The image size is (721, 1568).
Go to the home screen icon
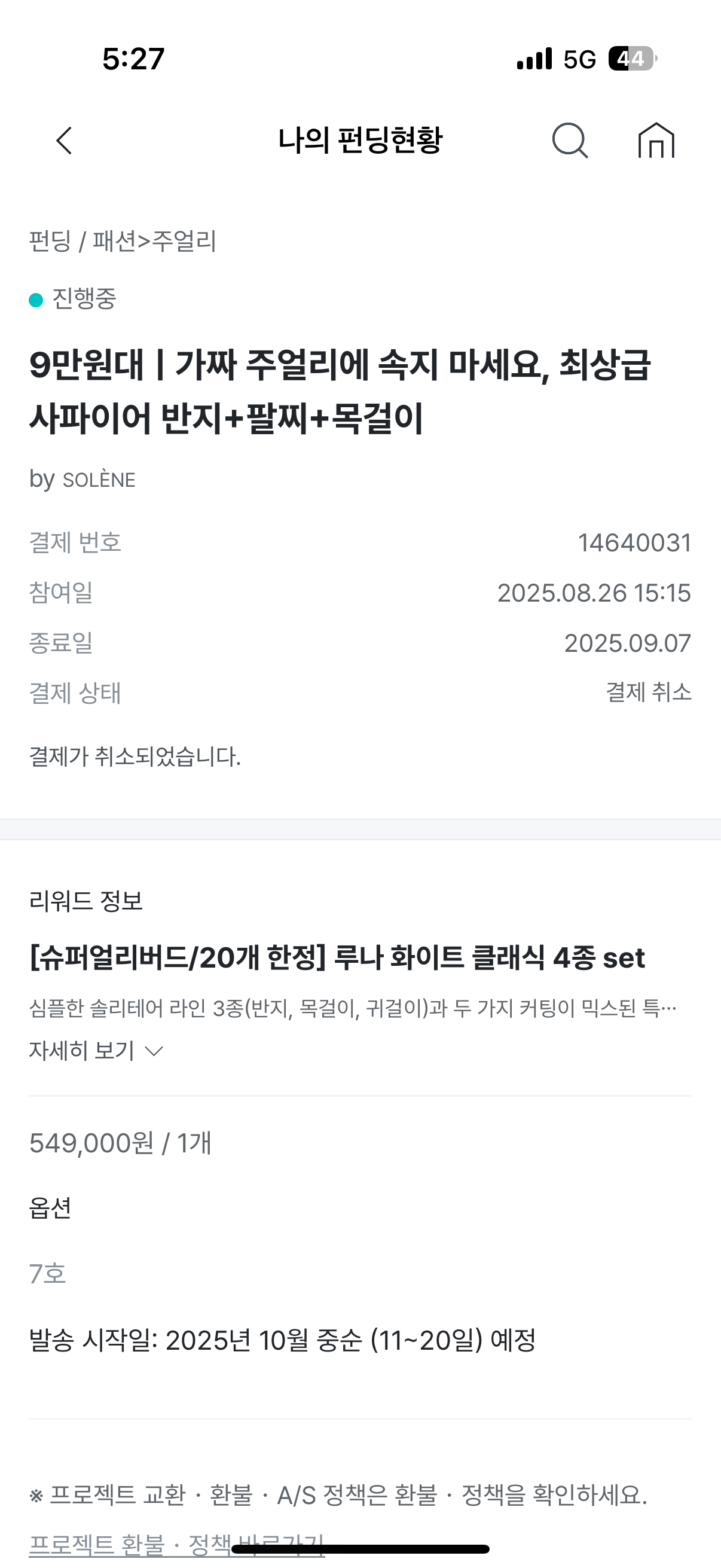(656, 141)
